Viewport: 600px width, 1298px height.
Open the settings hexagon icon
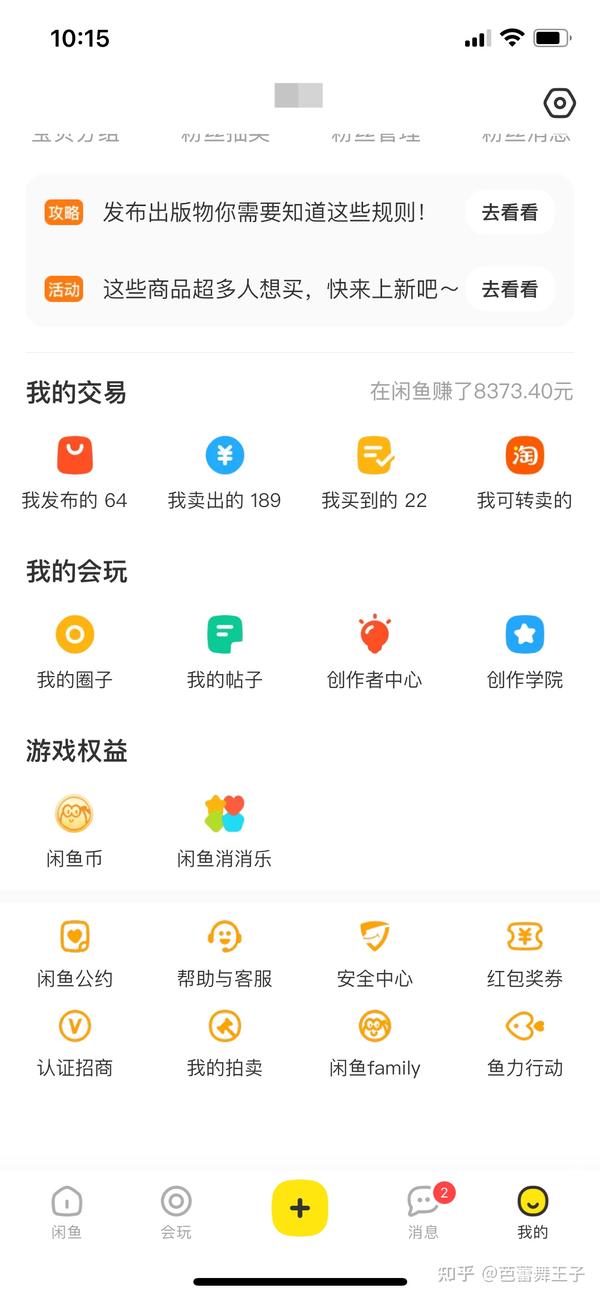coord(559,103)
